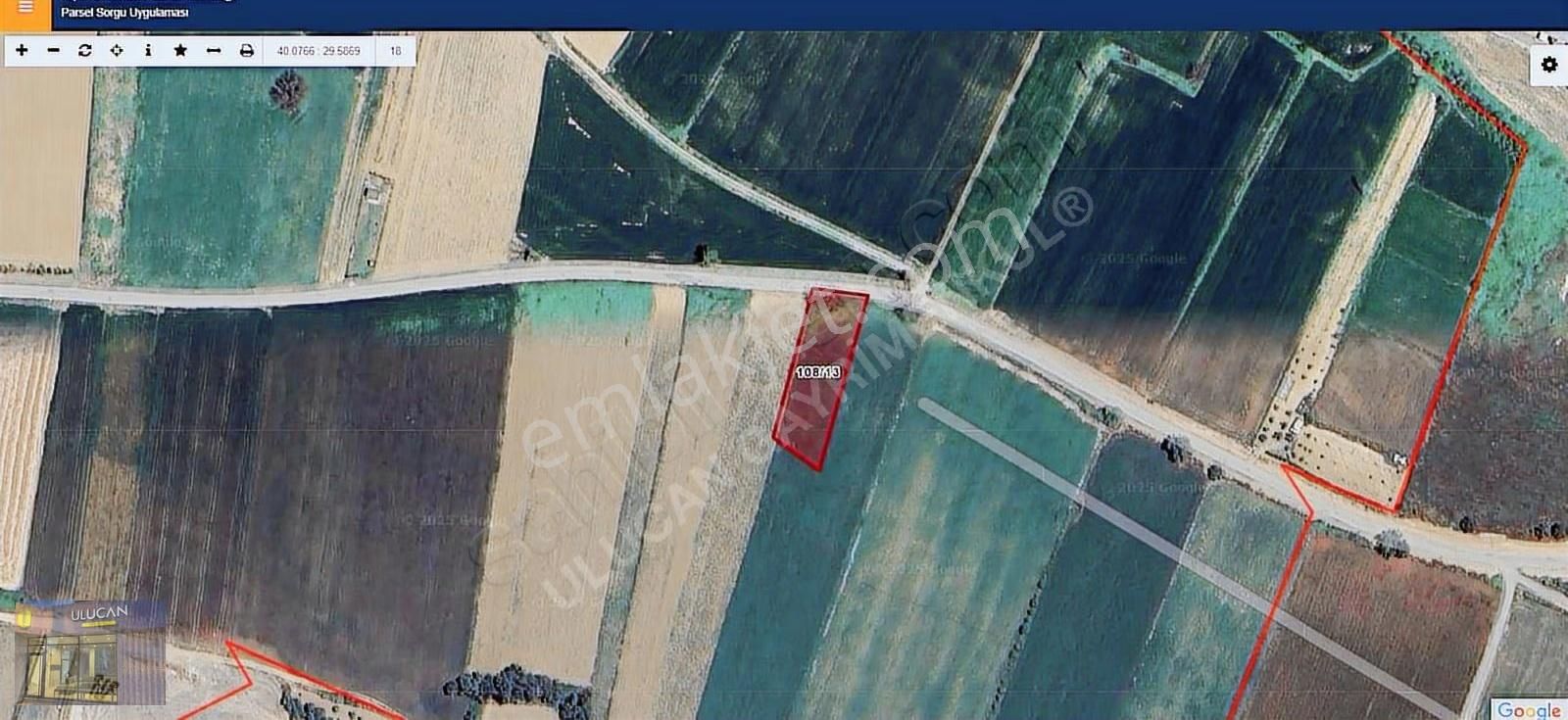
Task: Print the current map
Action: (246, 50)
